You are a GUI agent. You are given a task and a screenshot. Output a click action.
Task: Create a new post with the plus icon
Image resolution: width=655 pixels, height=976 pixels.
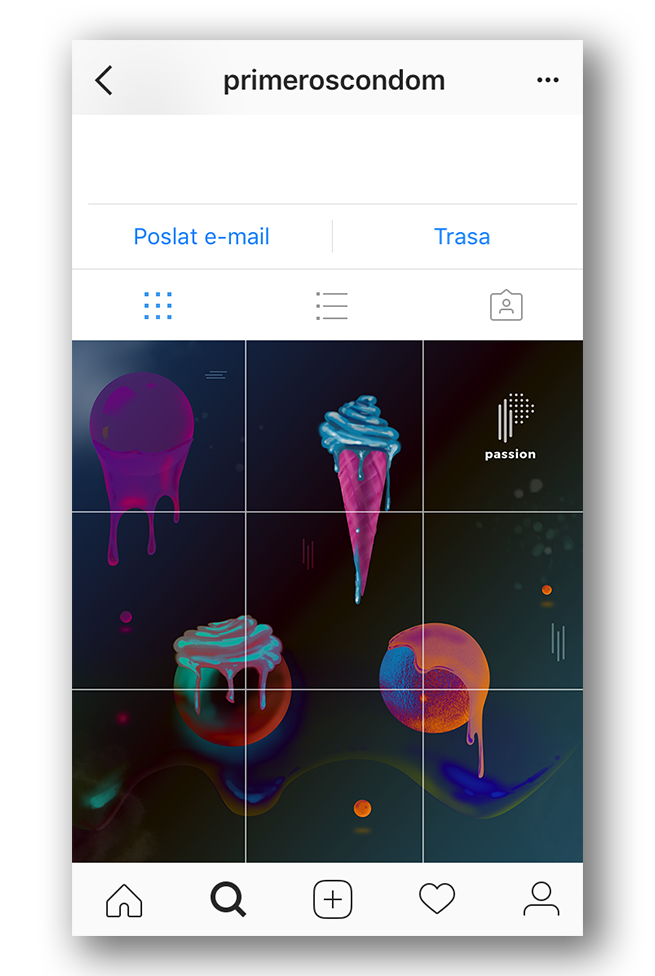332,899
